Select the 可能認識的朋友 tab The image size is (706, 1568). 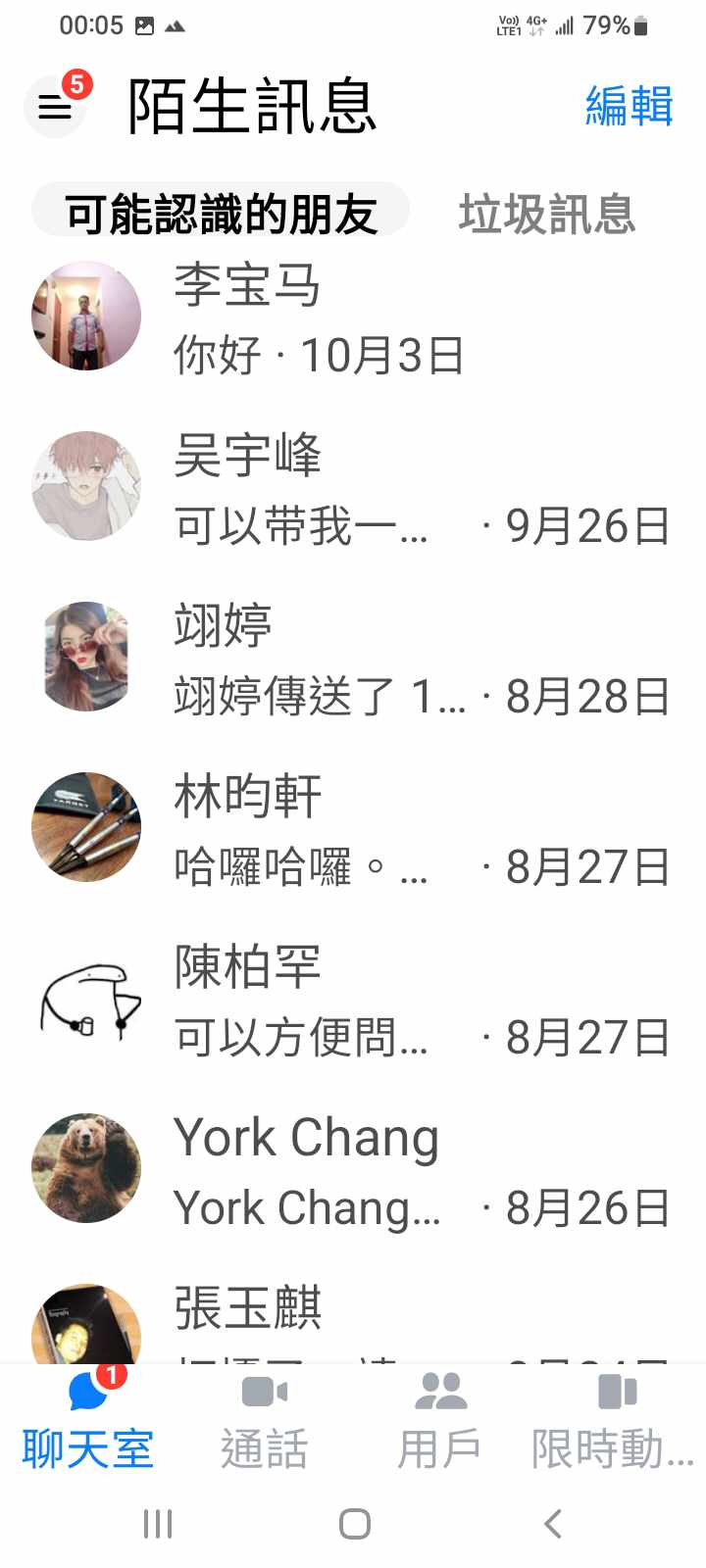coord(222,214)
